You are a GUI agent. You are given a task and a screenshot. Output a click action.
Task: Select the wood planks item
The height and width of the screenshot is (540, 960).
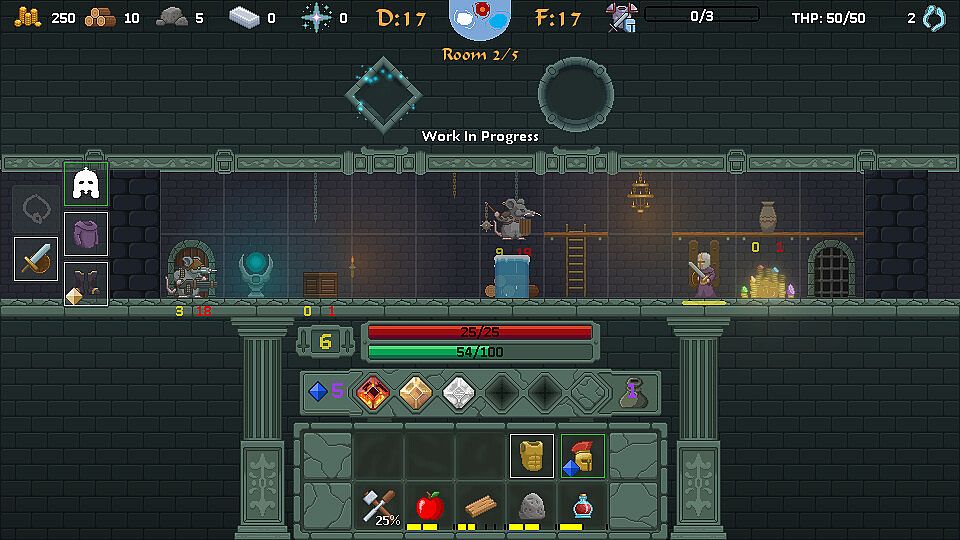(480, 506)
